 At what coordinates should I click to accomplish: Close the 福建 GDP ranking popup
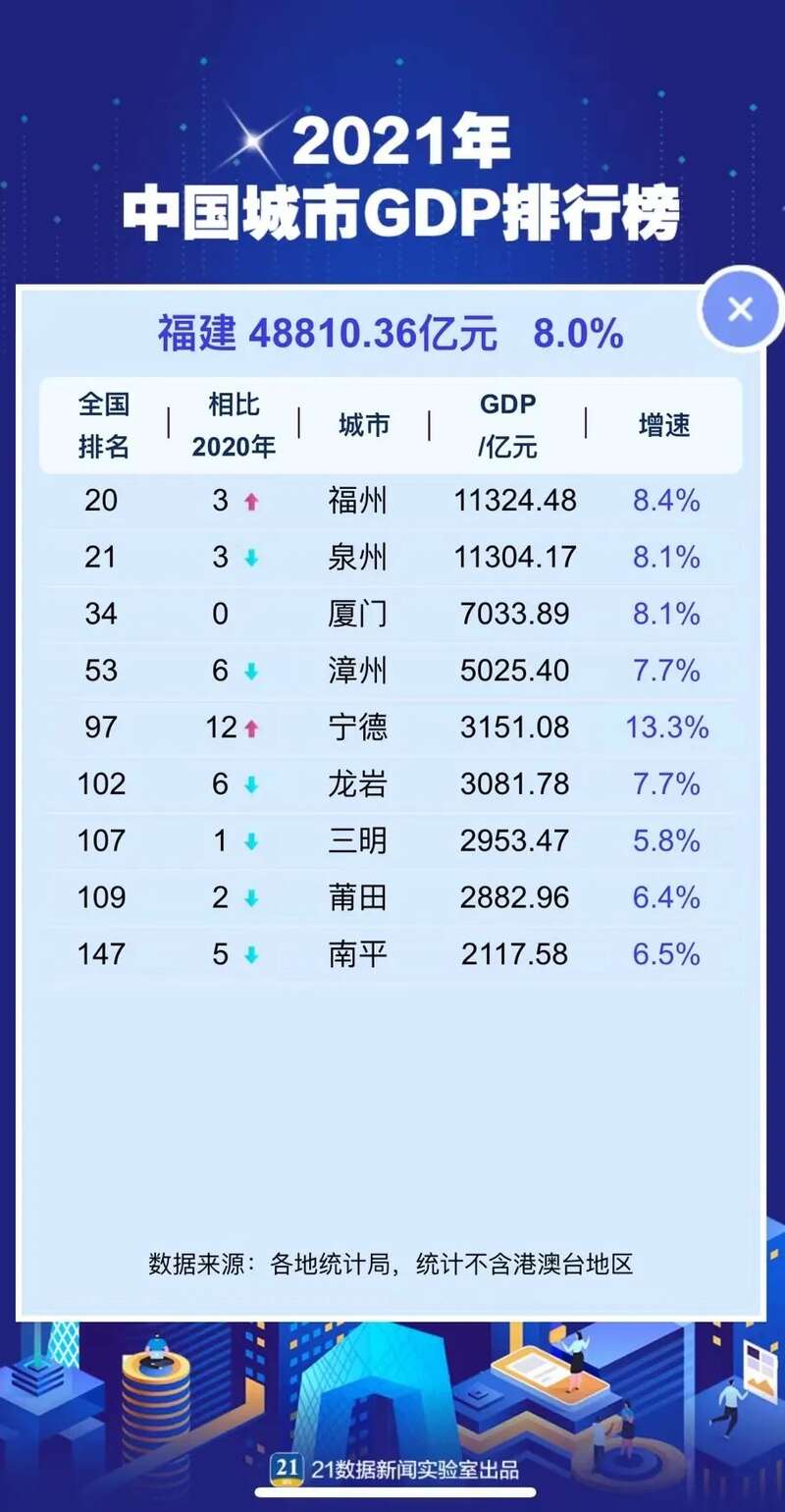pyautogui.click(x=741, y=310)
